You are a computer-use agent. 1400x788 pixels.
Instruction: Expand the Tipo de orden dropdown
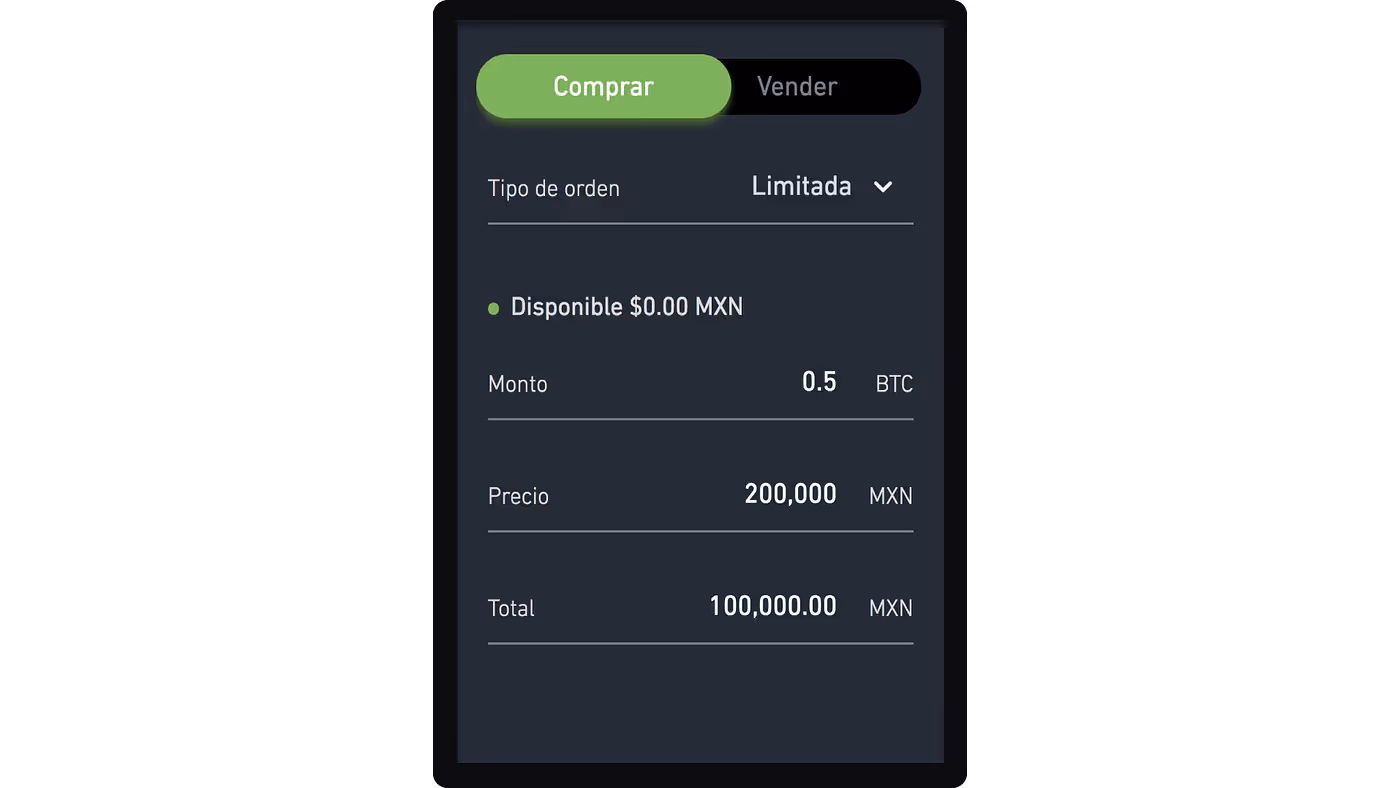(x=822, y=187)
